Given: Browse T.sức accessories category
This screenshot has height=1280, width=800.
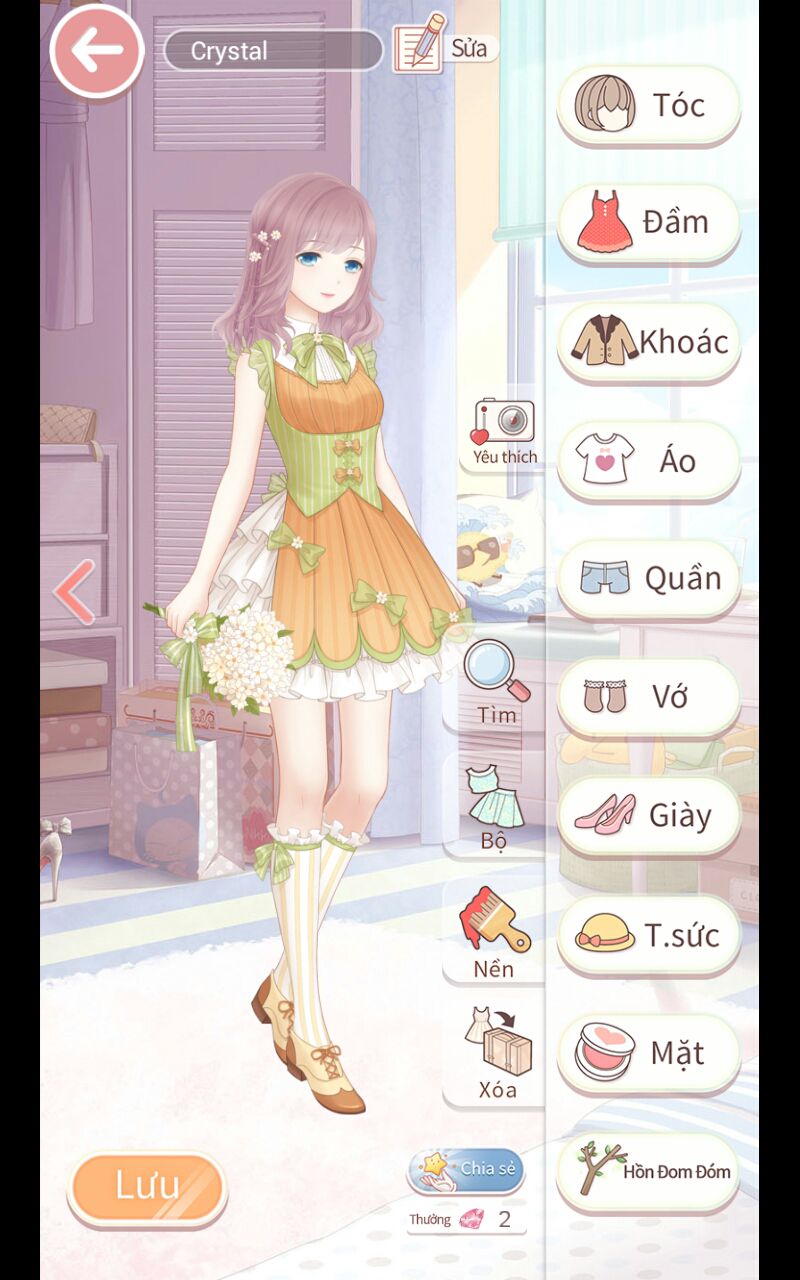Looking at the screenshot, I should (649, 934).
